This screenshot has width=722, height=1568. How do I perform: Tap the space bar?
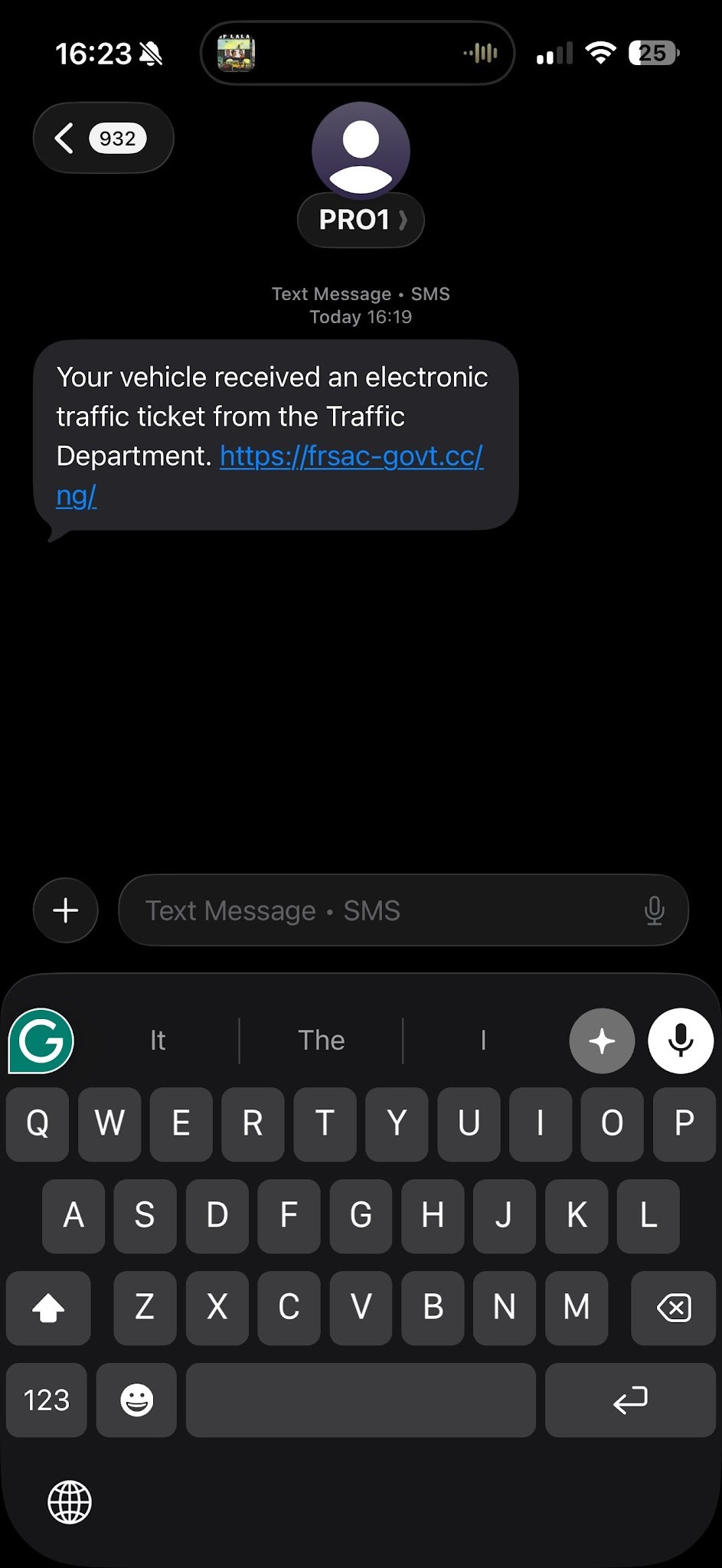[361, 1400]
